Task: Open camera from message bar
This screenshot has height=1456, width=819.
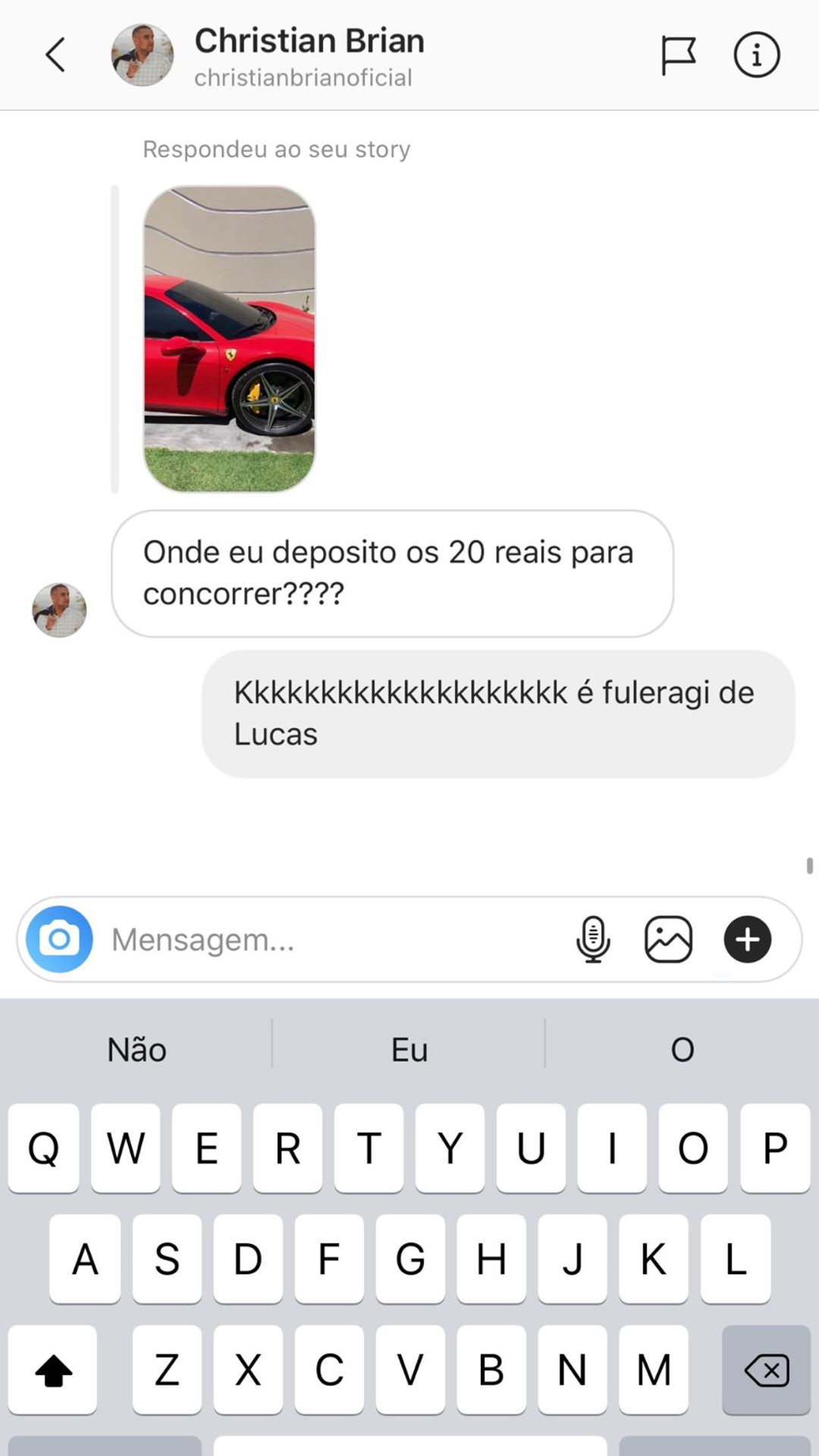Action: point(59,939)
